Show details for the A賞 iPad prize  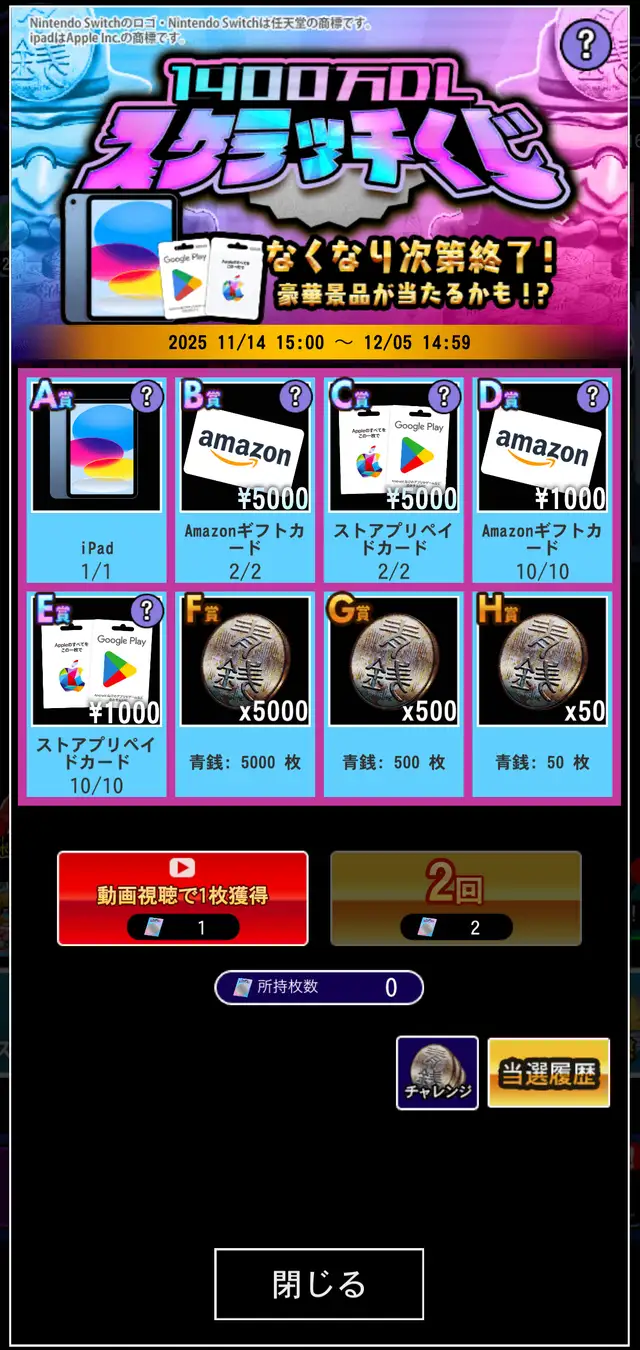coord(146,397)
